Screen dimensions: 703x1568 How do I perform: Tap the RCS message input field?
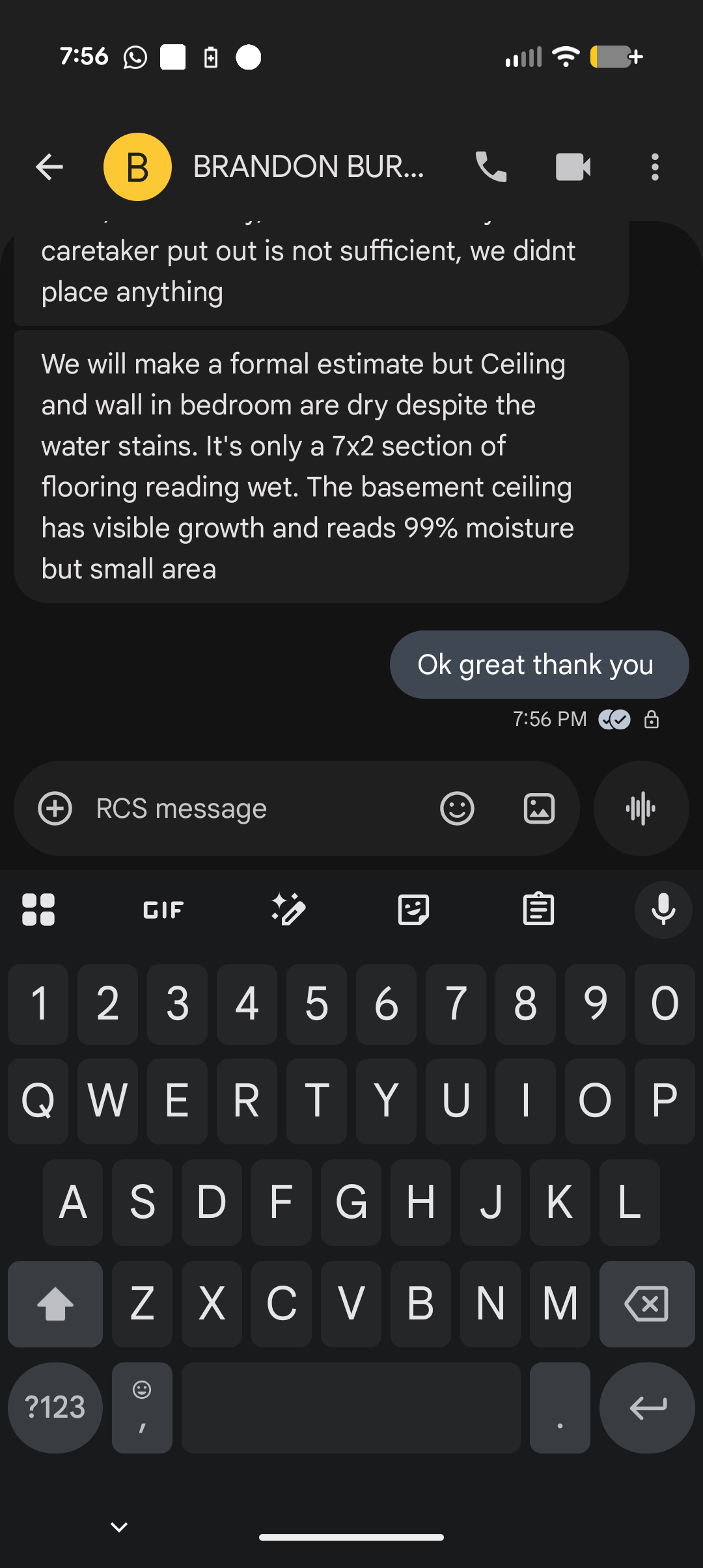click(x=260, y=808)
